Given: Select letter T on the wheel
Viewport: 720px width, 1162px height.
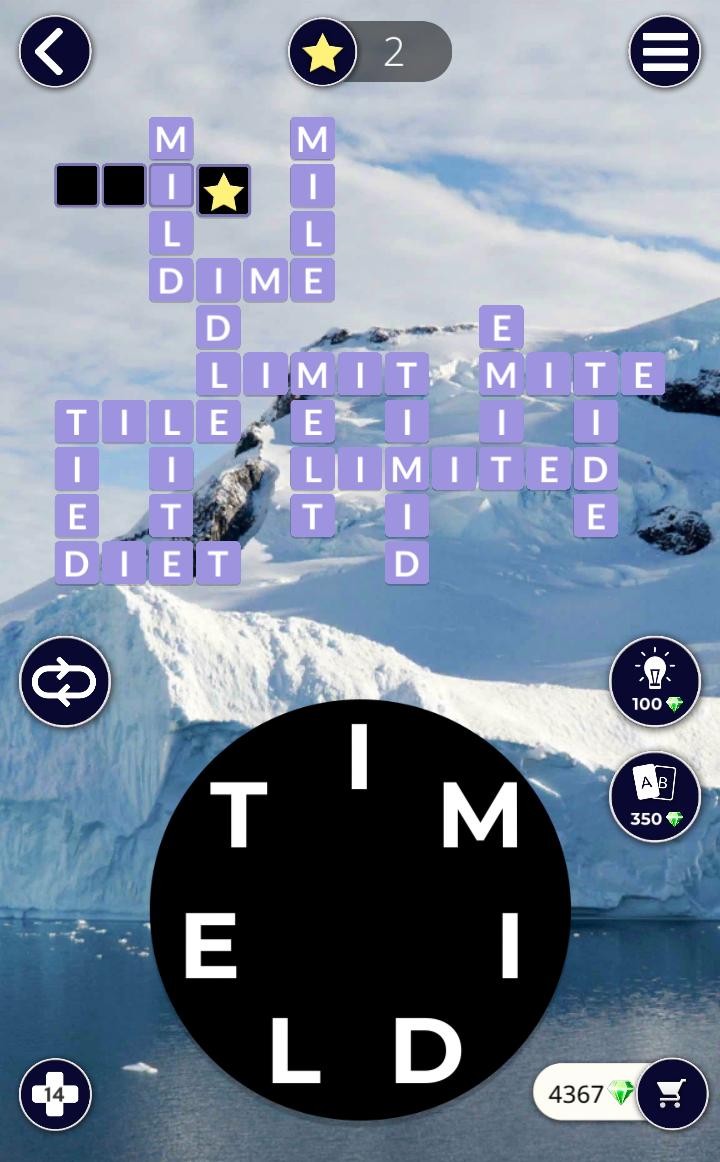Looking at the screenshot, I should (x=238, y=815).
